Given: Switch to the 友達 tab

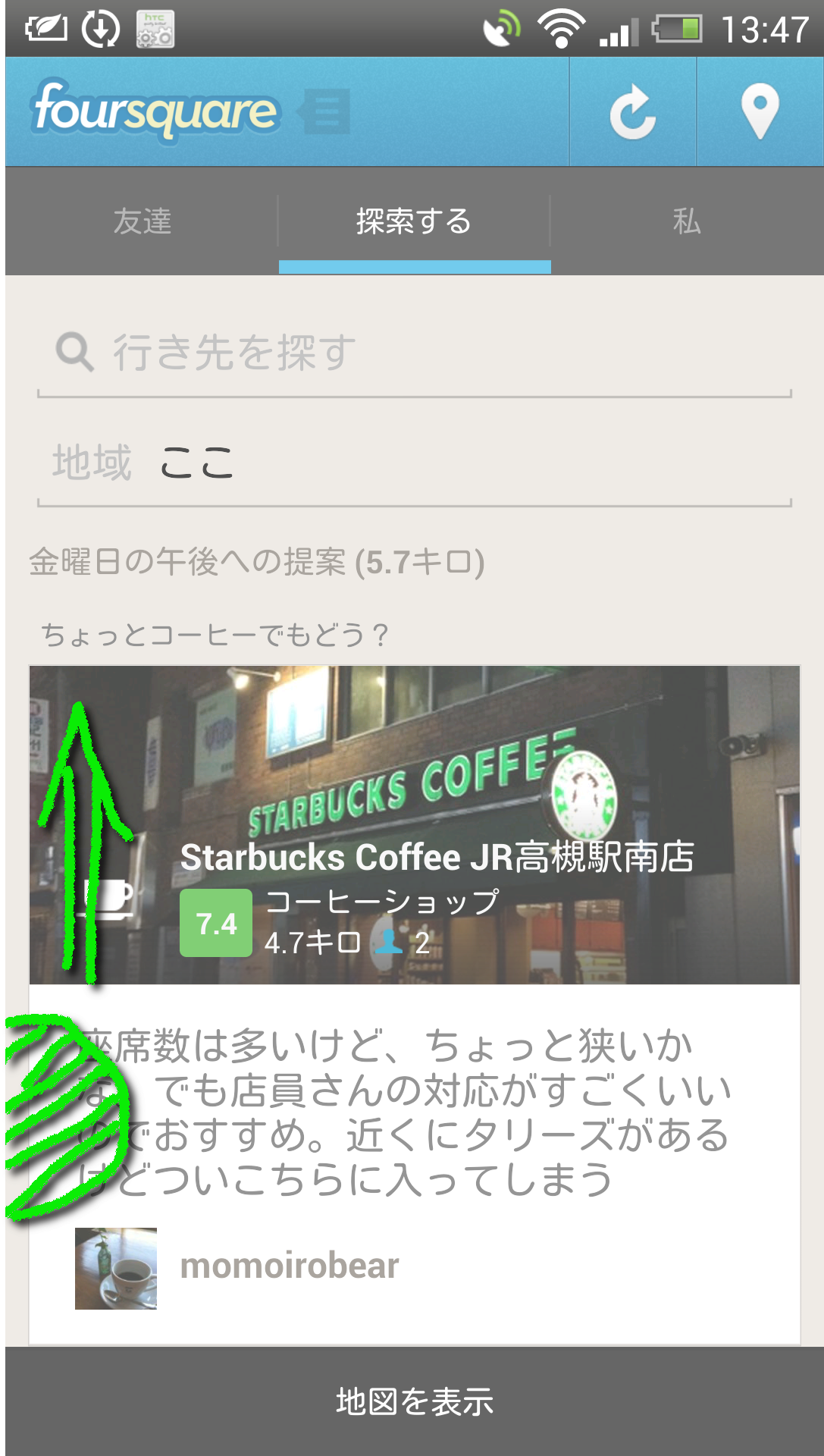Looking at the screenshot, I should (143, 221).
